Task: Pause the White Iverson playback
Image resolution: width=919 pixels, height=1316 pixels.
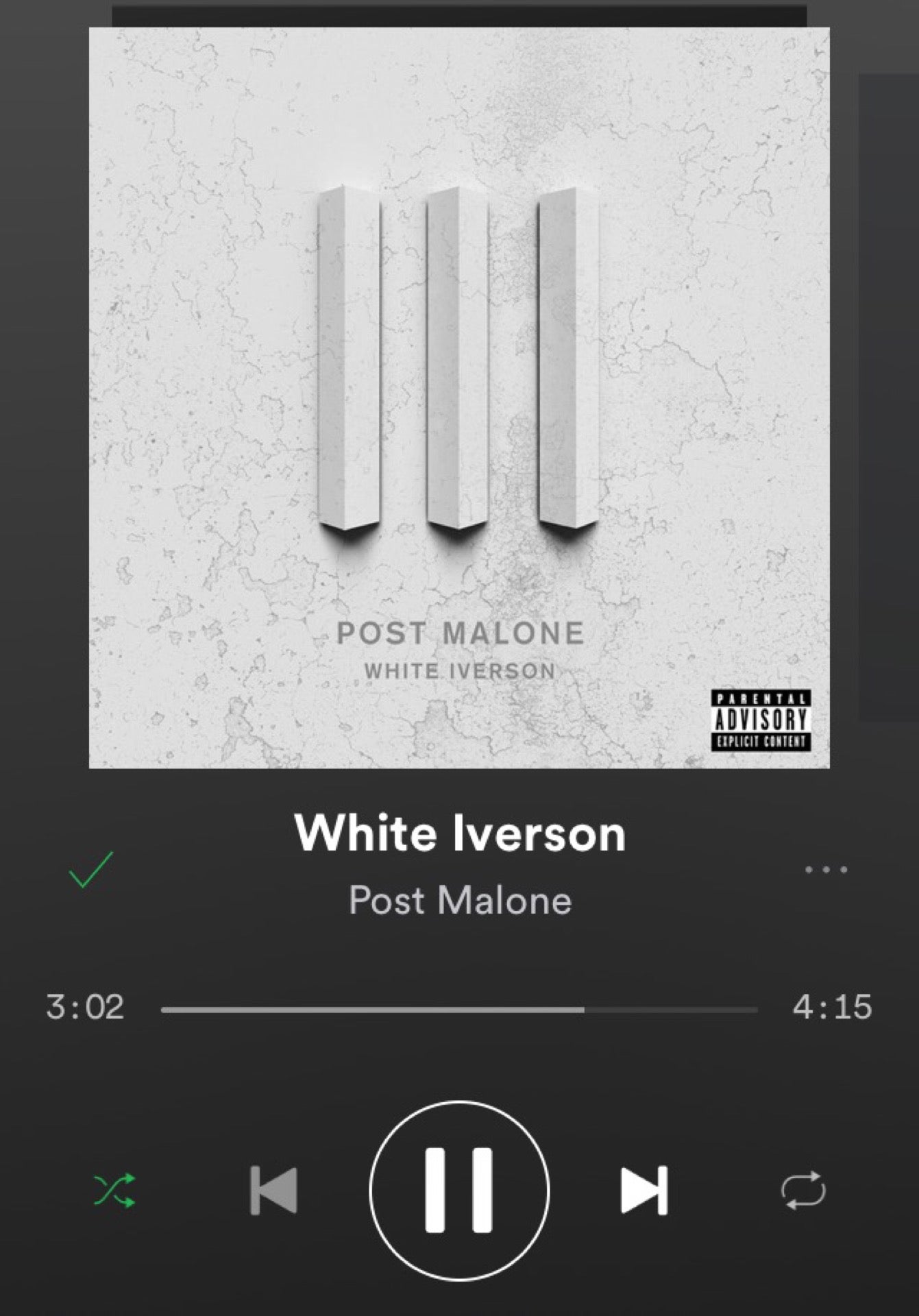Action: pyautogui.click(x=459, y=1191)
